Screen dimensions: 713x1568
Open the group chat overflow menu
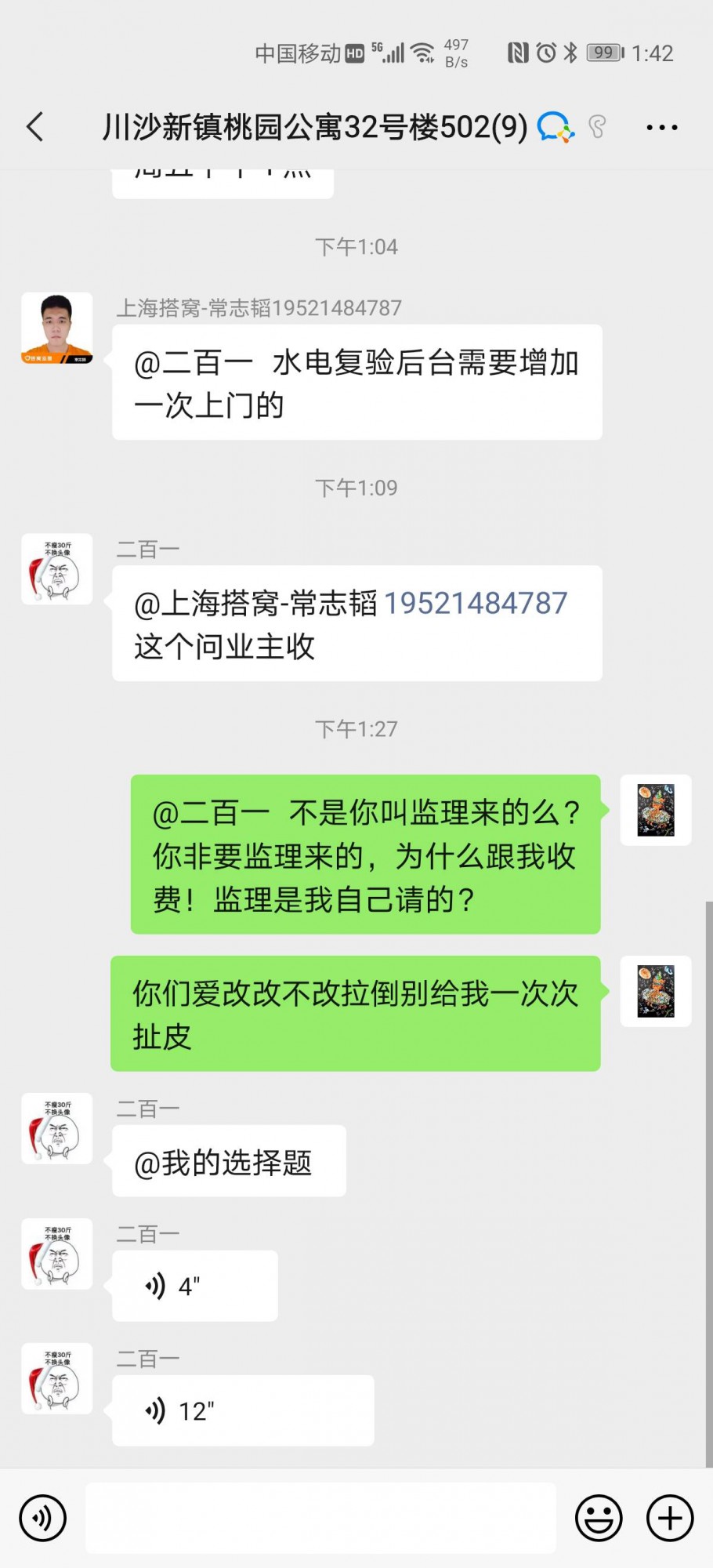661,127
